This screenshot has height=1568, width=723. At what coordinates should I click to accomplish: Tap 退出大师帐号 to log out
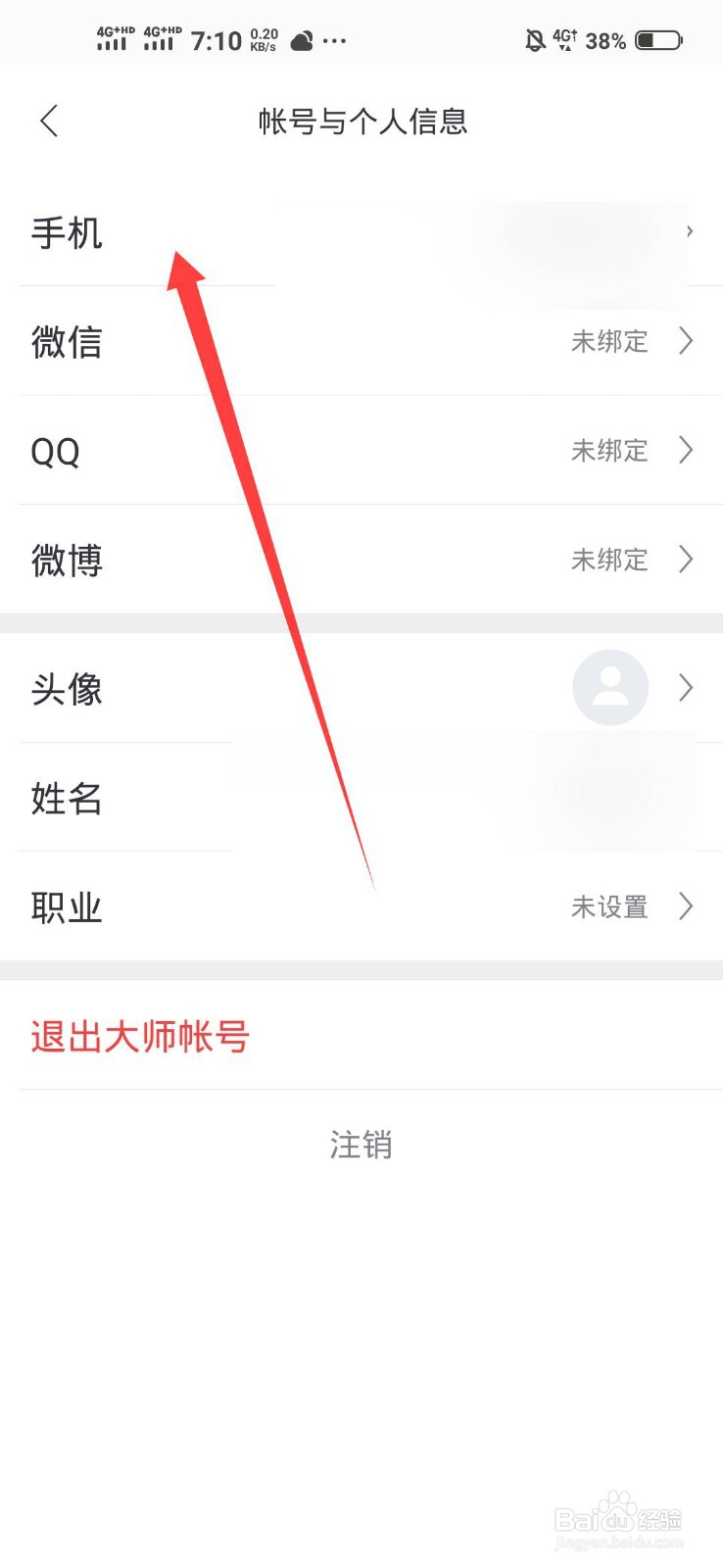click(140, 1037)
